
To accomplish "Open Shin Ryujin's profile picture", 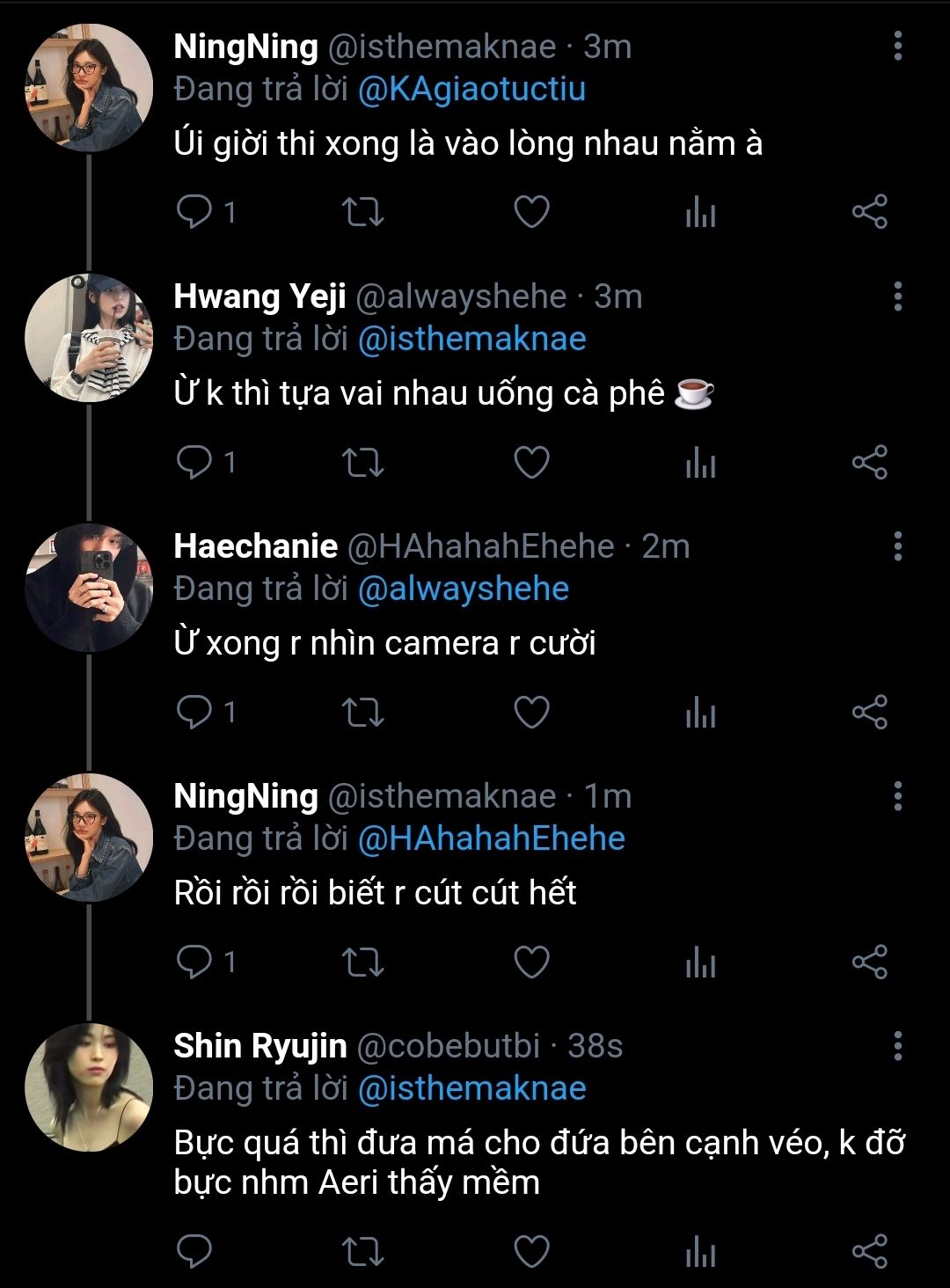I will [88, 1087].
